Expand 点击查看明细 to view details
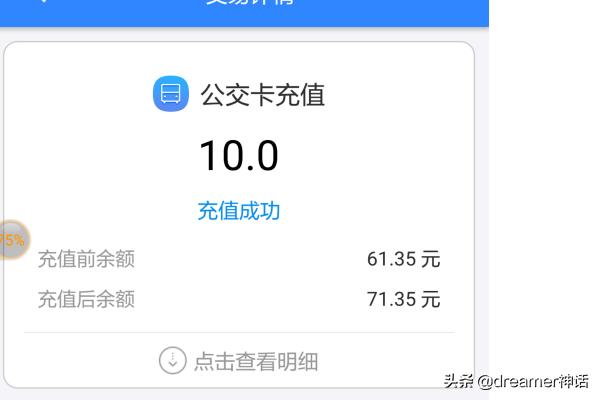The width and height of the screenshot is (600, 400). click(x=238, y=361)
